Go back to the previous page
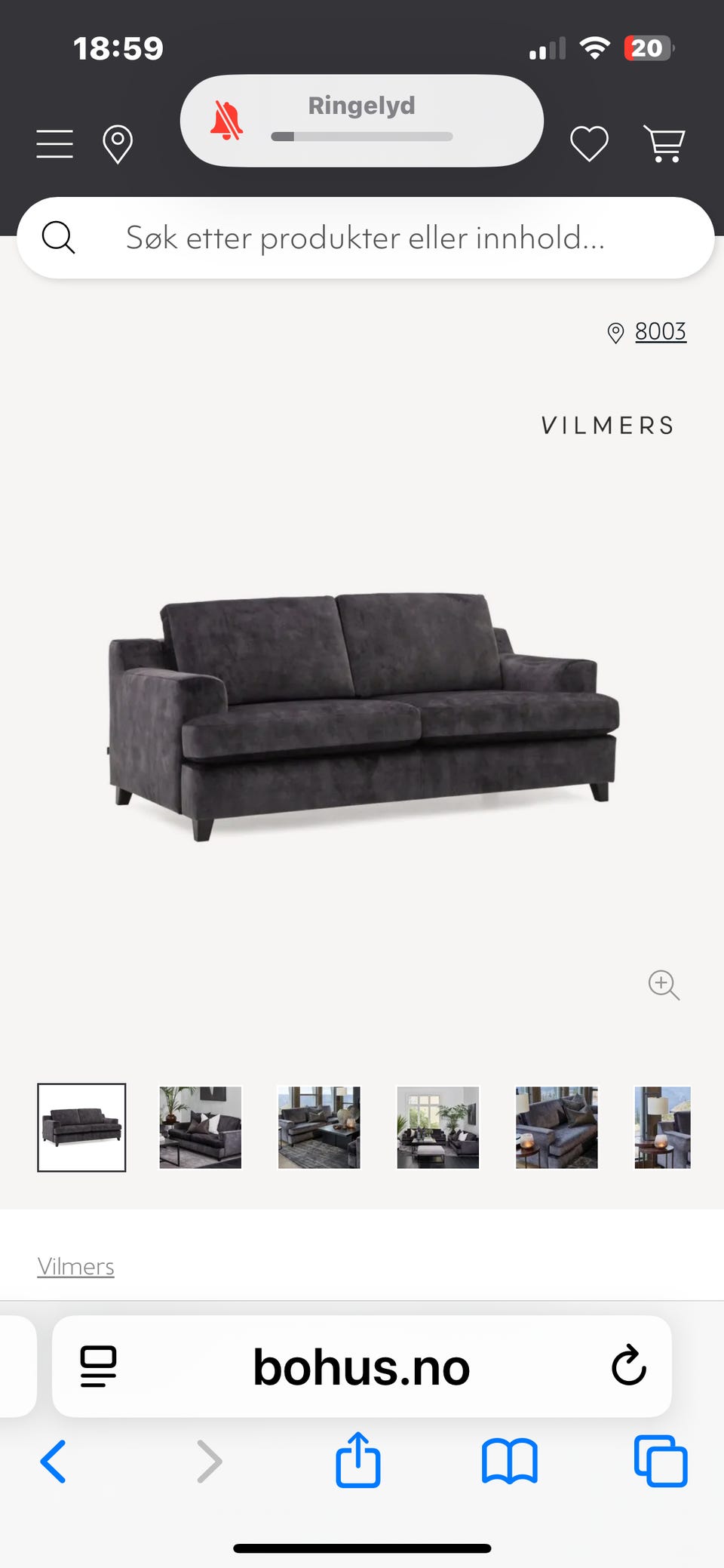This screenshot has height=1568, width=724. pyautogui.click(x=53, y=1462)
